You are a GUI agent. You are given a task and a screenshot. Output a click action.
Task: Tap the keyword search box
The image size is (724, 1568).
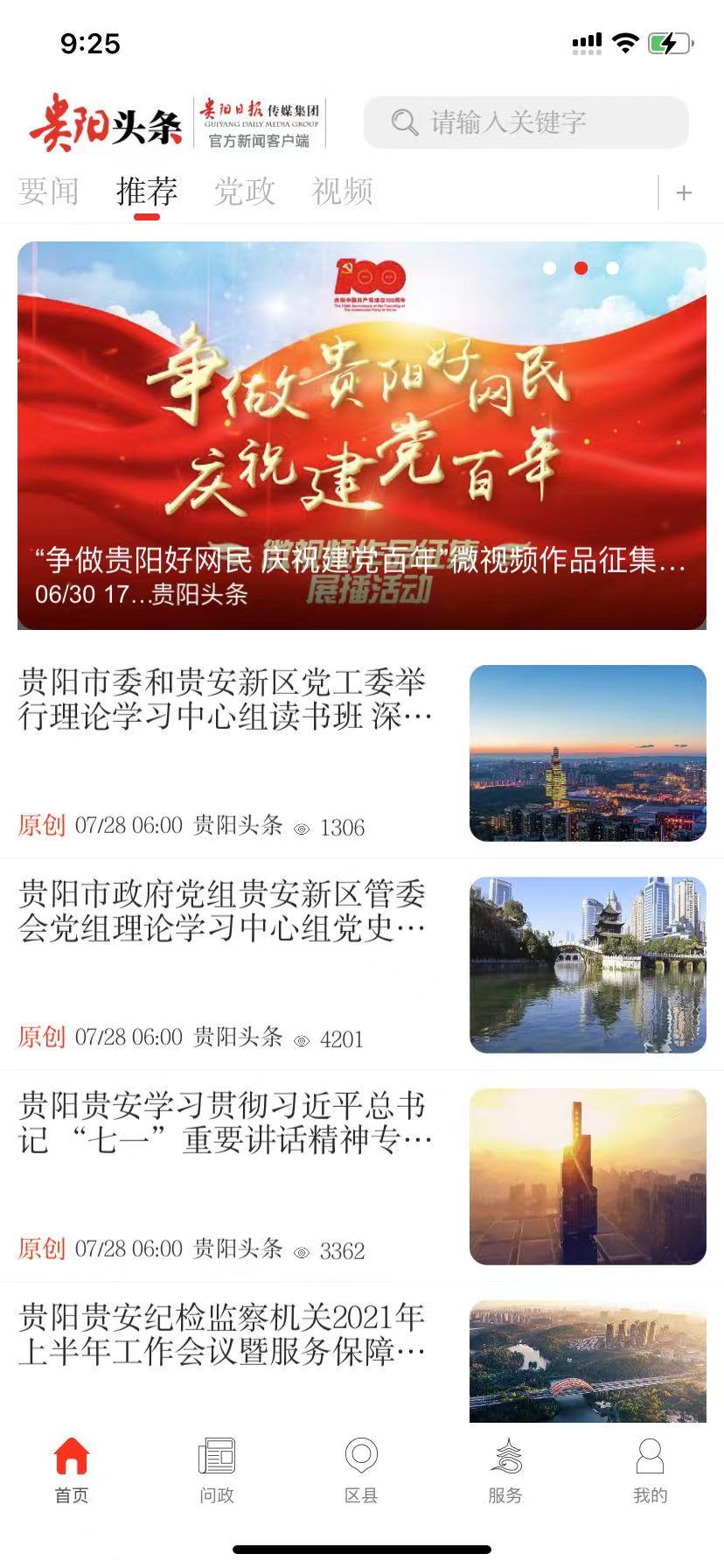pyautogui.click(x=526, y=122)
